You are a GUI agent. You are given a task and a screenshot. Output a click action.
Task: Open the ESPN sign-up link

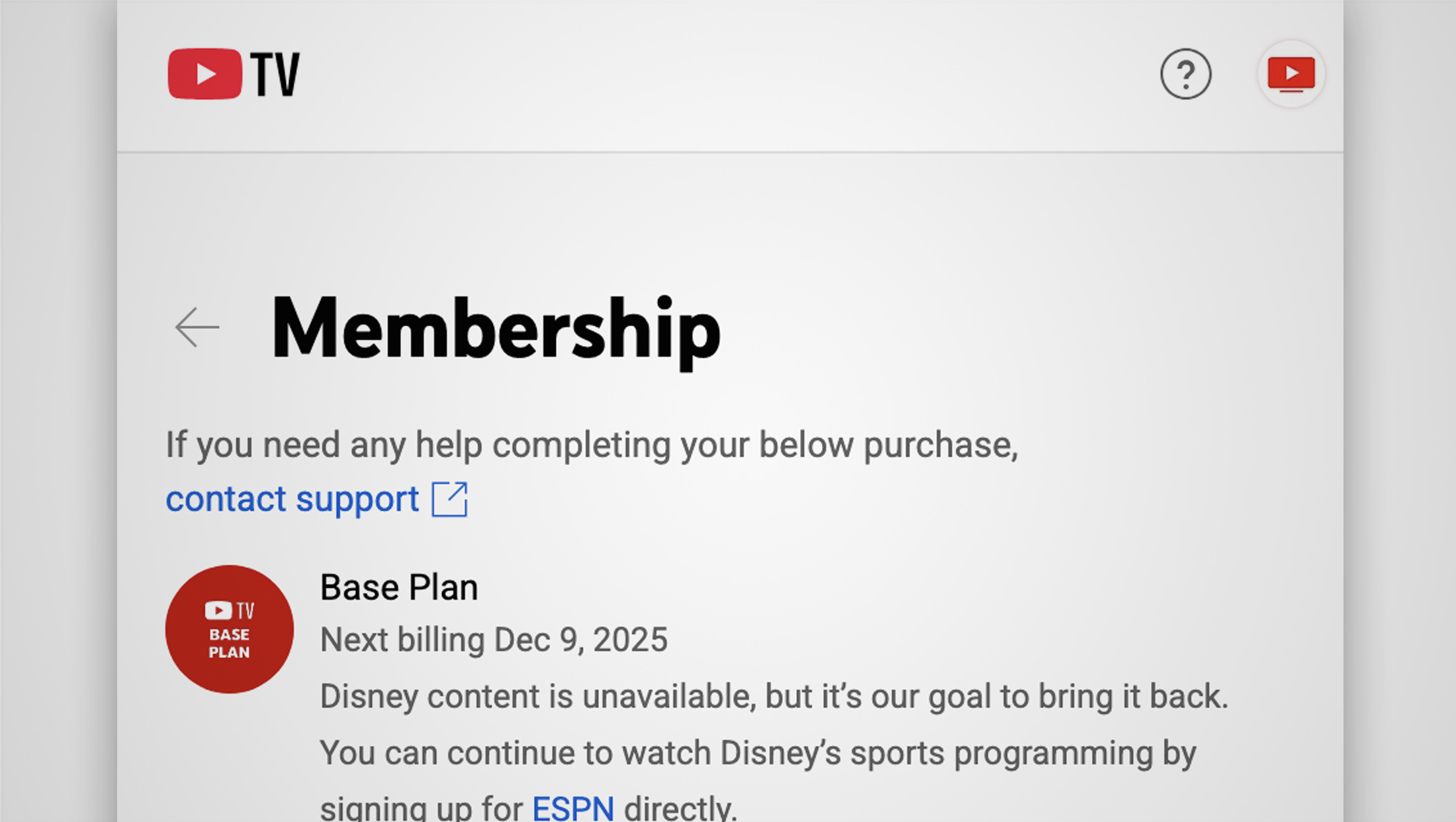[x=572, y=808]
